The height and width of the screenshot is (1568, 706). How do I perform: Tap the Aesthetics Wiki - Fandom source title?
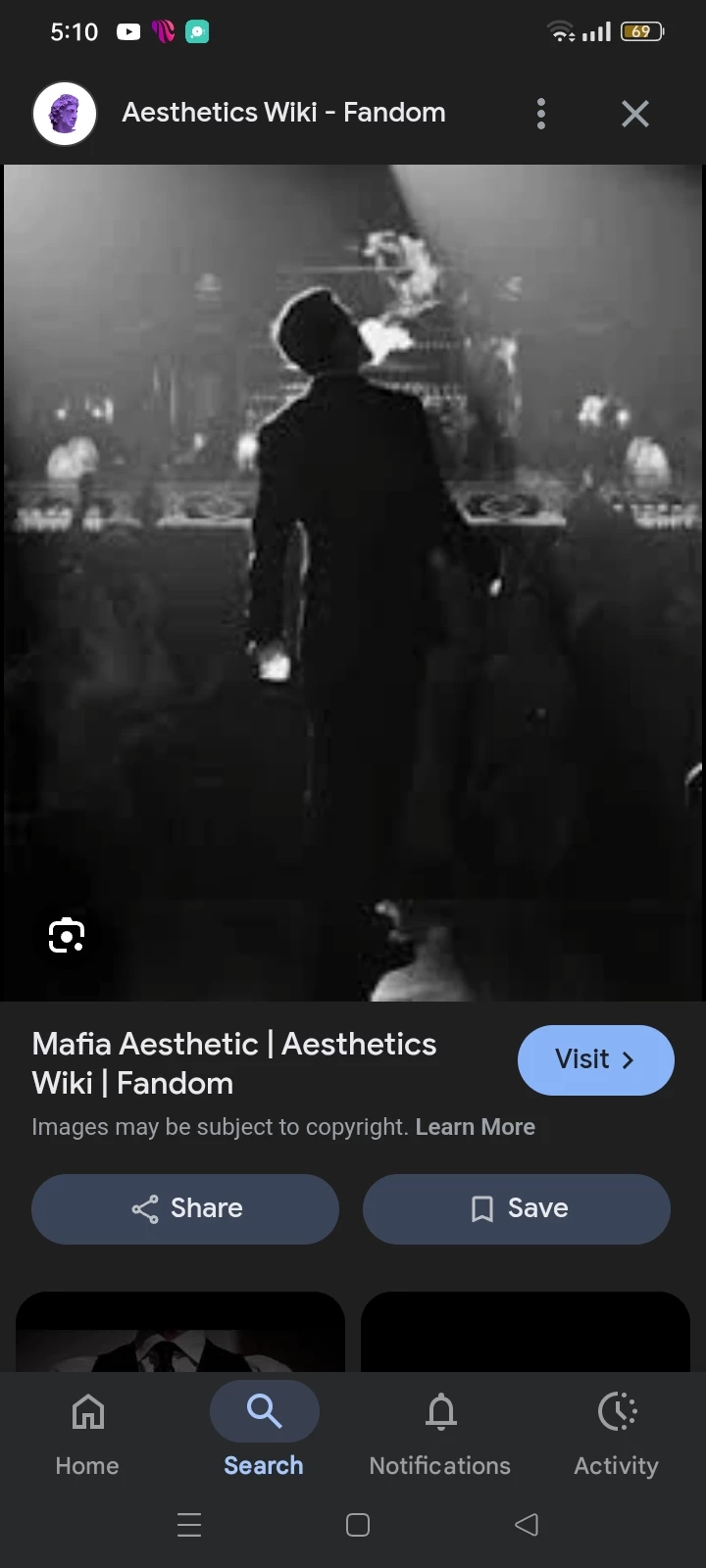point(283,113)
